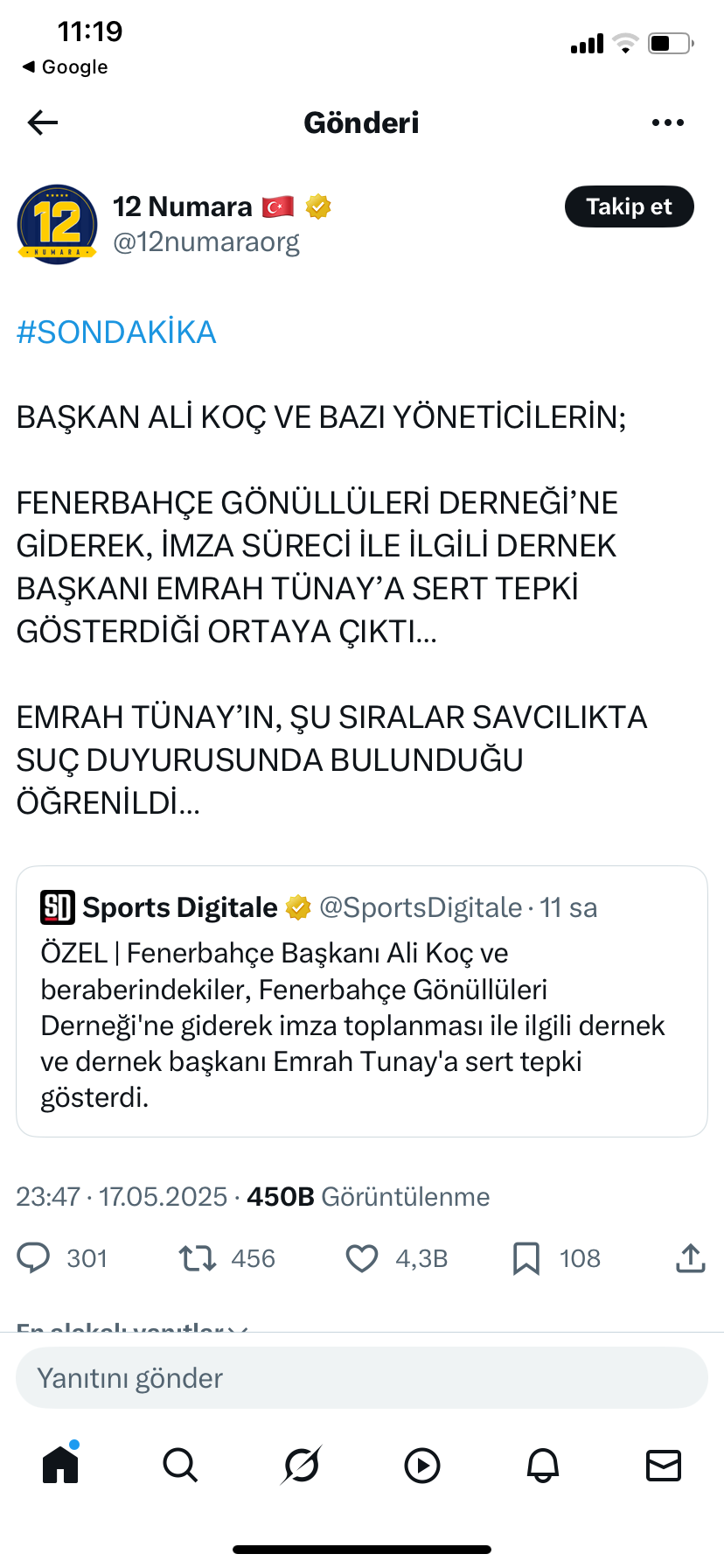
Task: Bookmark this post
Action: 526,1258
